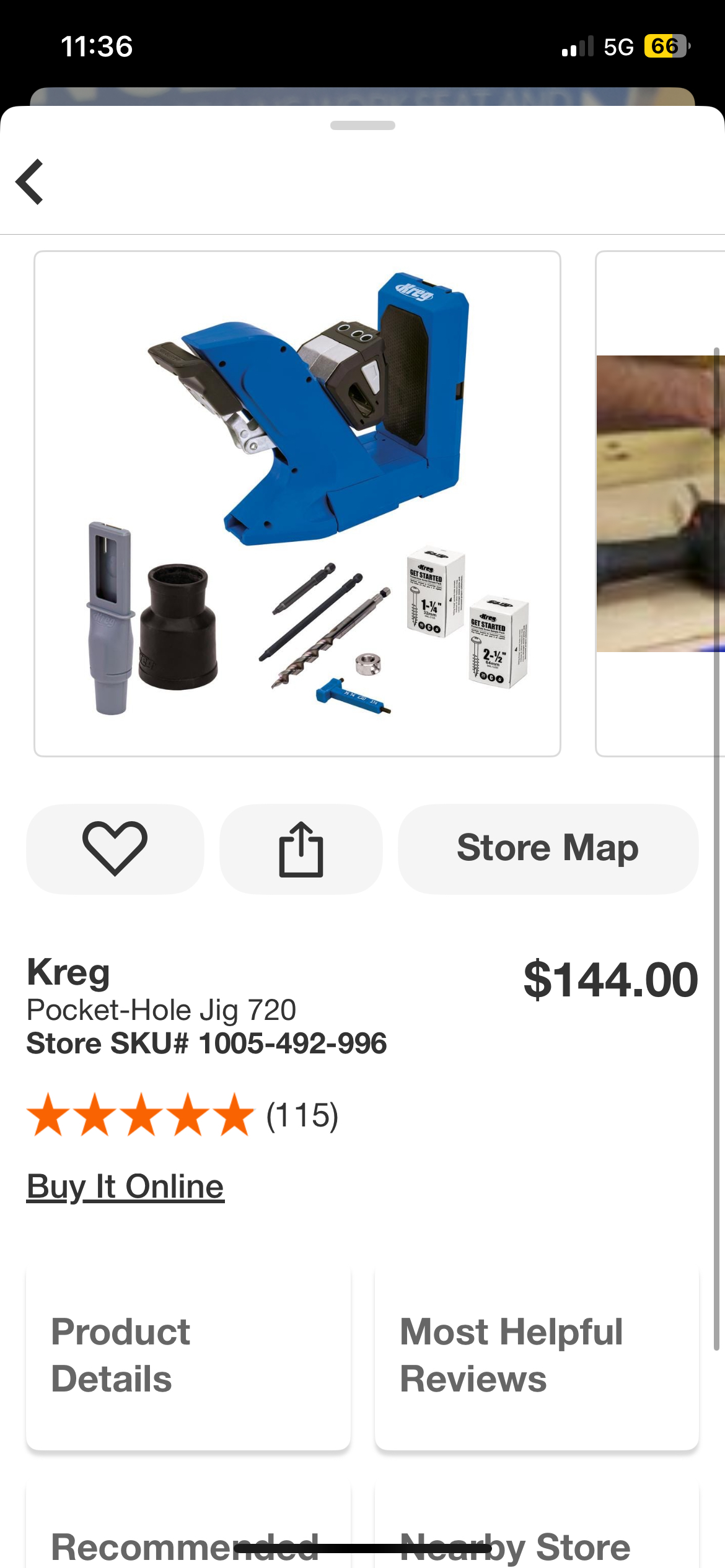View Most Helpful Reviews
The height and width of the screenshot is (1568, 725).
click(537, 1356)
